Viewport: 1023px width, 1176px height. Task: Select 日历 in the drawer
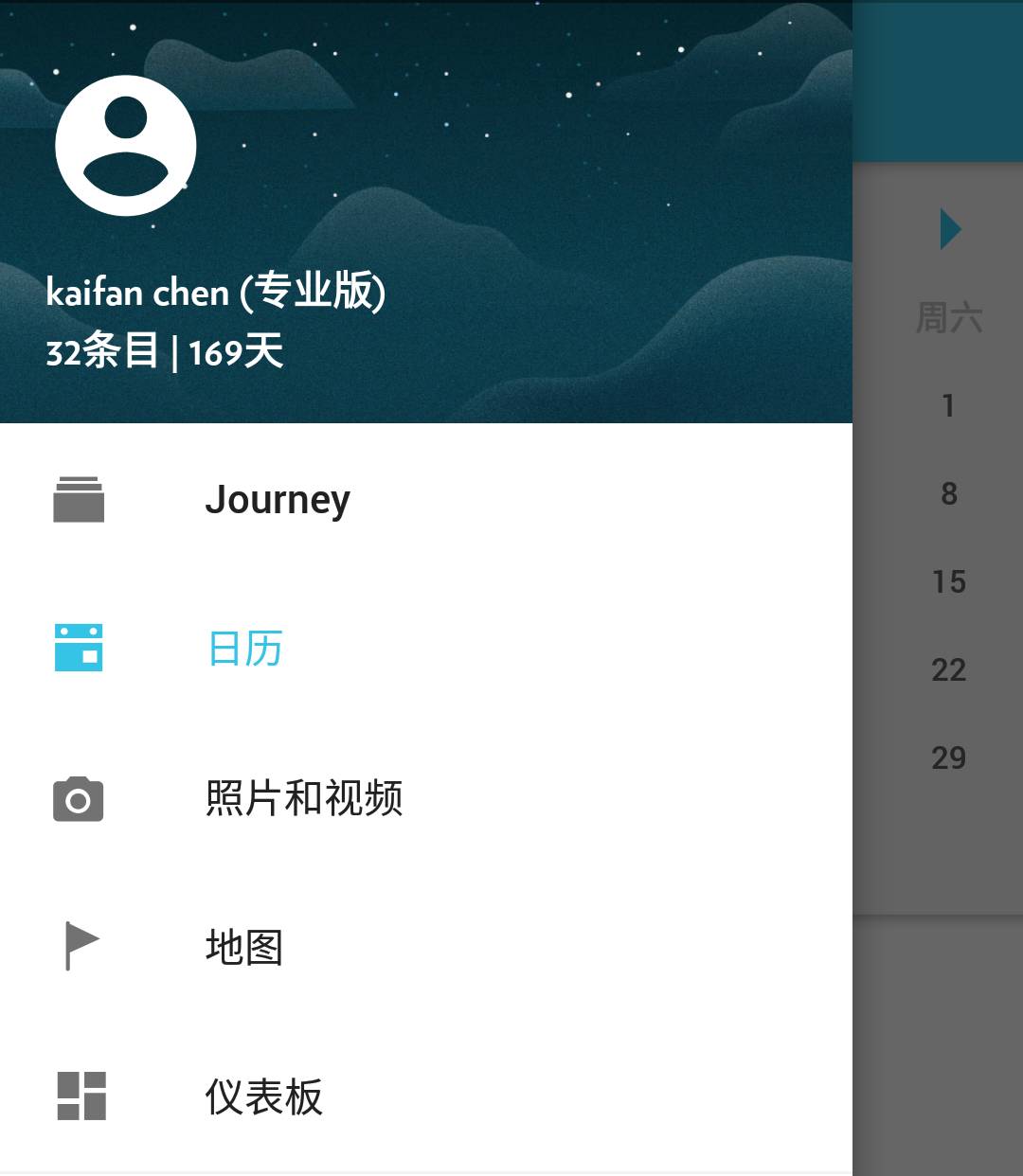244,649
